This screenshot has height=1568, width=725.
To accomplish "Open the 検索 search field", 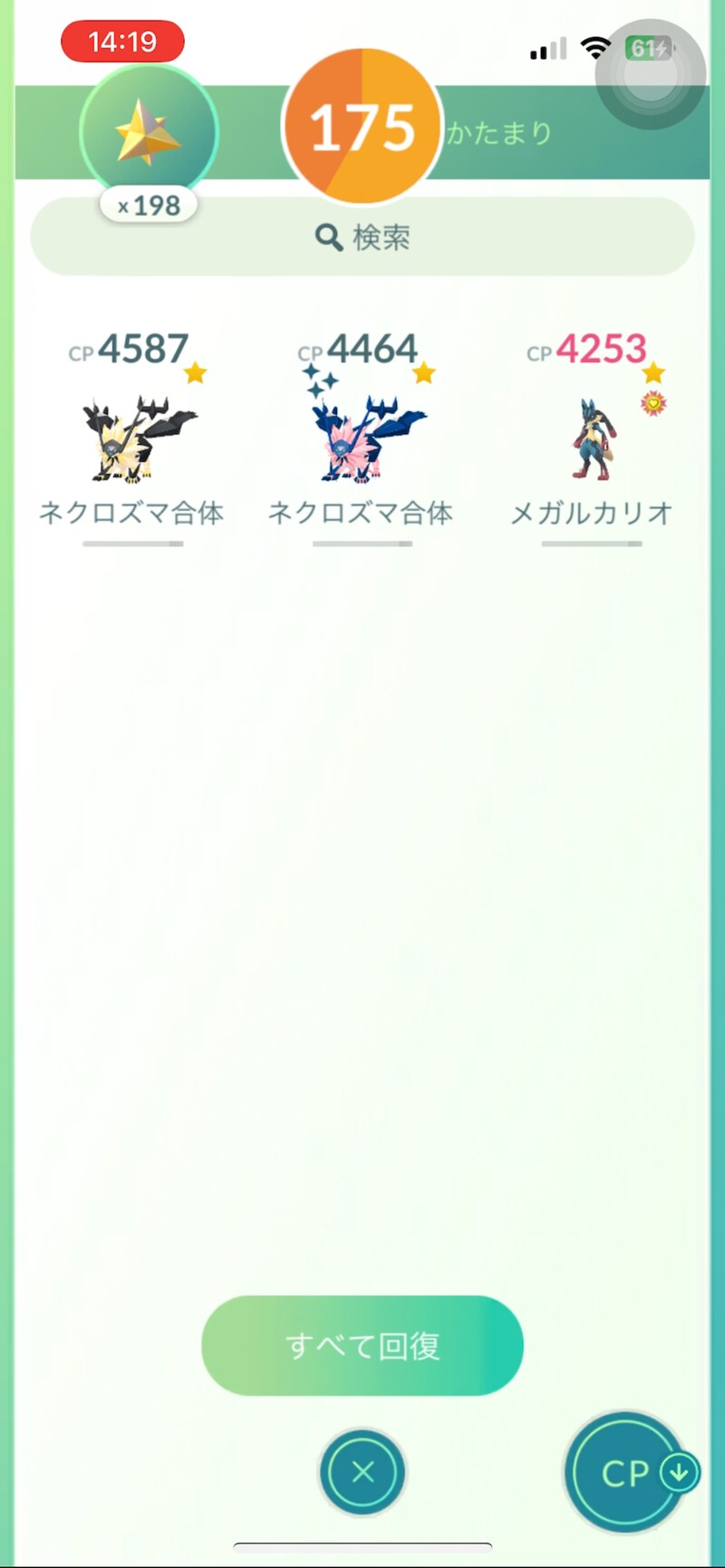I will point(362,237).
